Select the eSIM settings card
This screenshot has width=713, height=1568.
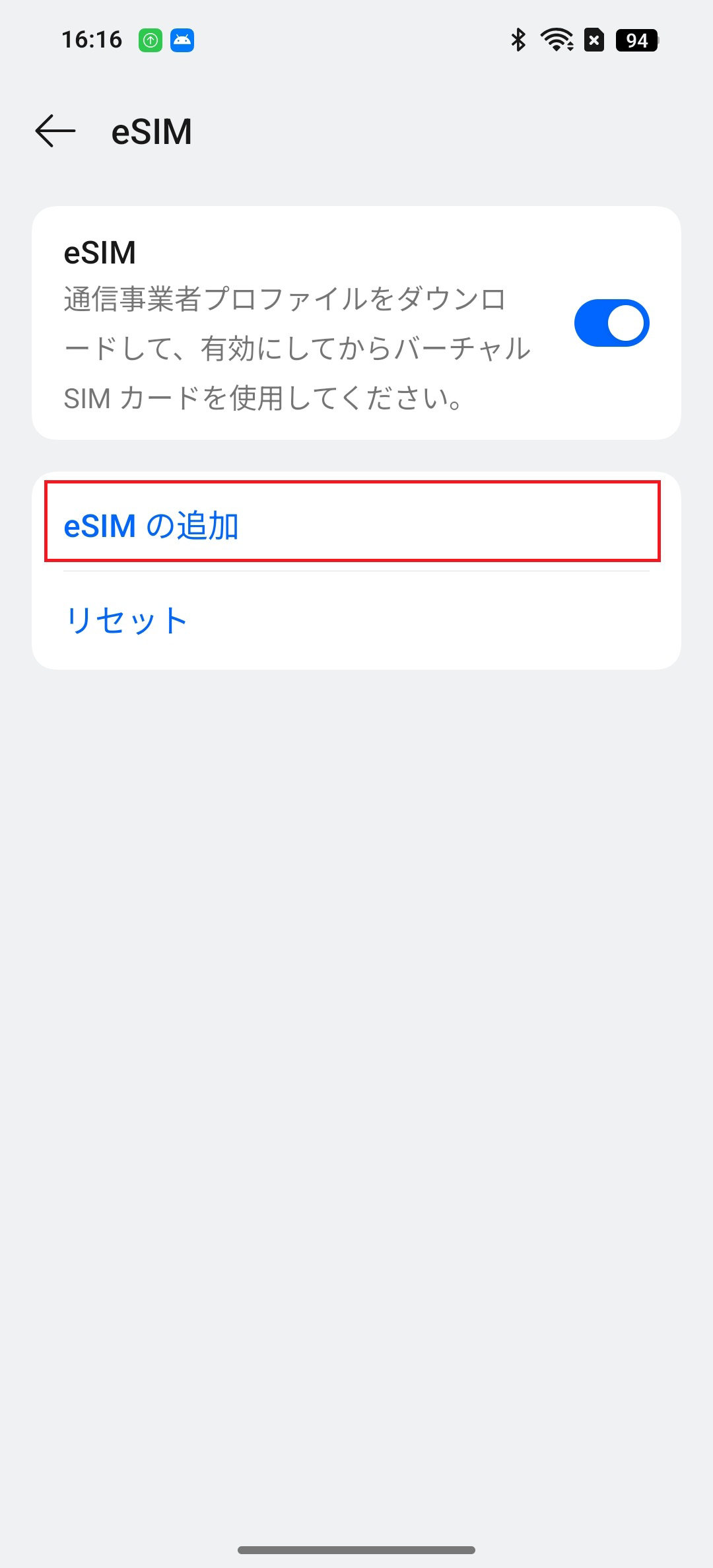click(356, 322)
